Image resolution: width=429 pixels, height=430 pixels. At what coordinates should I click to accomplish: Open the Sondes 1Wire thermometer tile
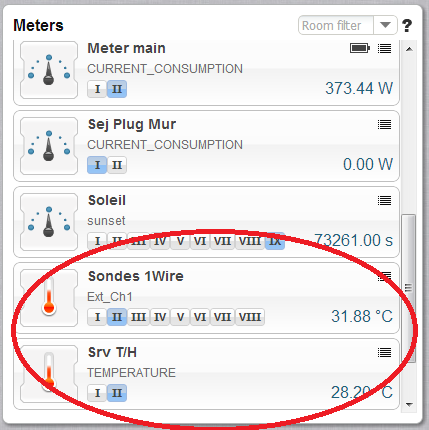point(49,298)
